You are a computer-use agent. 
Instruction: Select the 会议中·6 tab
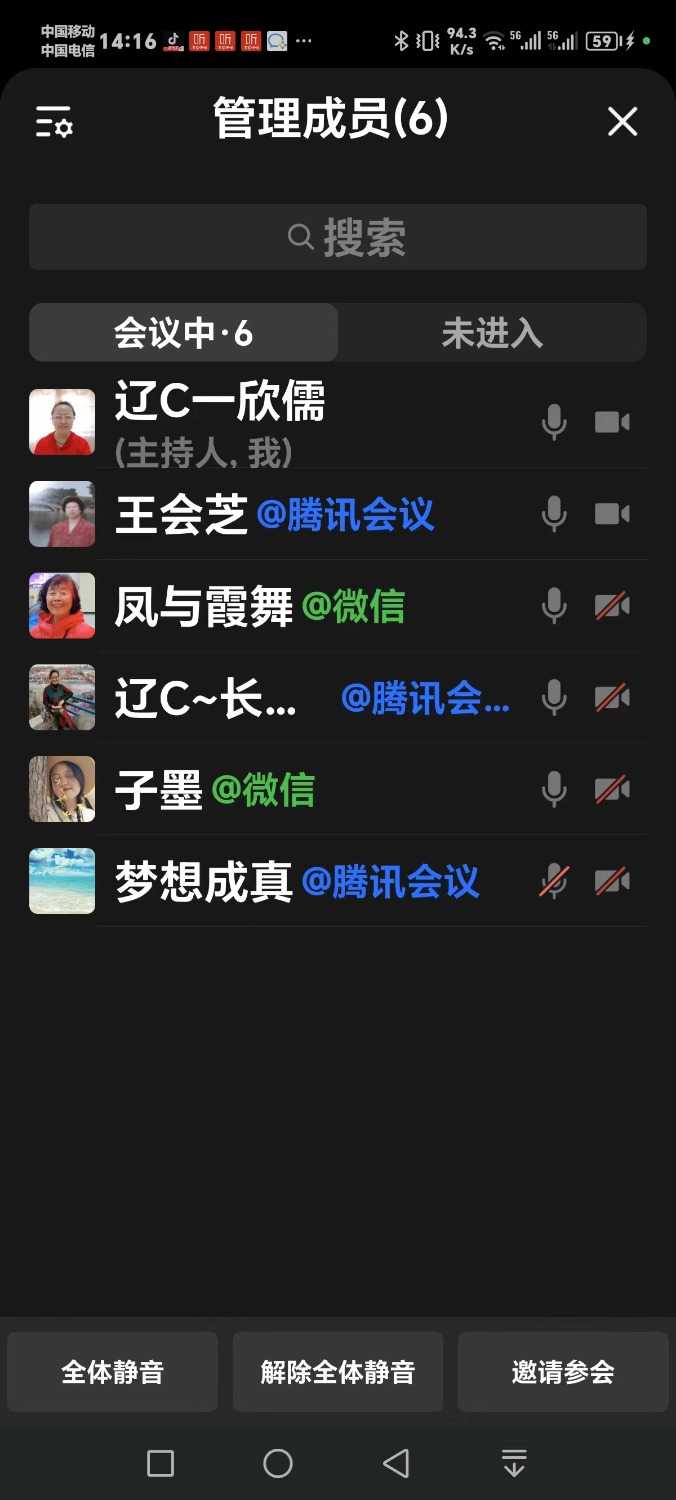tap(184, 333)
